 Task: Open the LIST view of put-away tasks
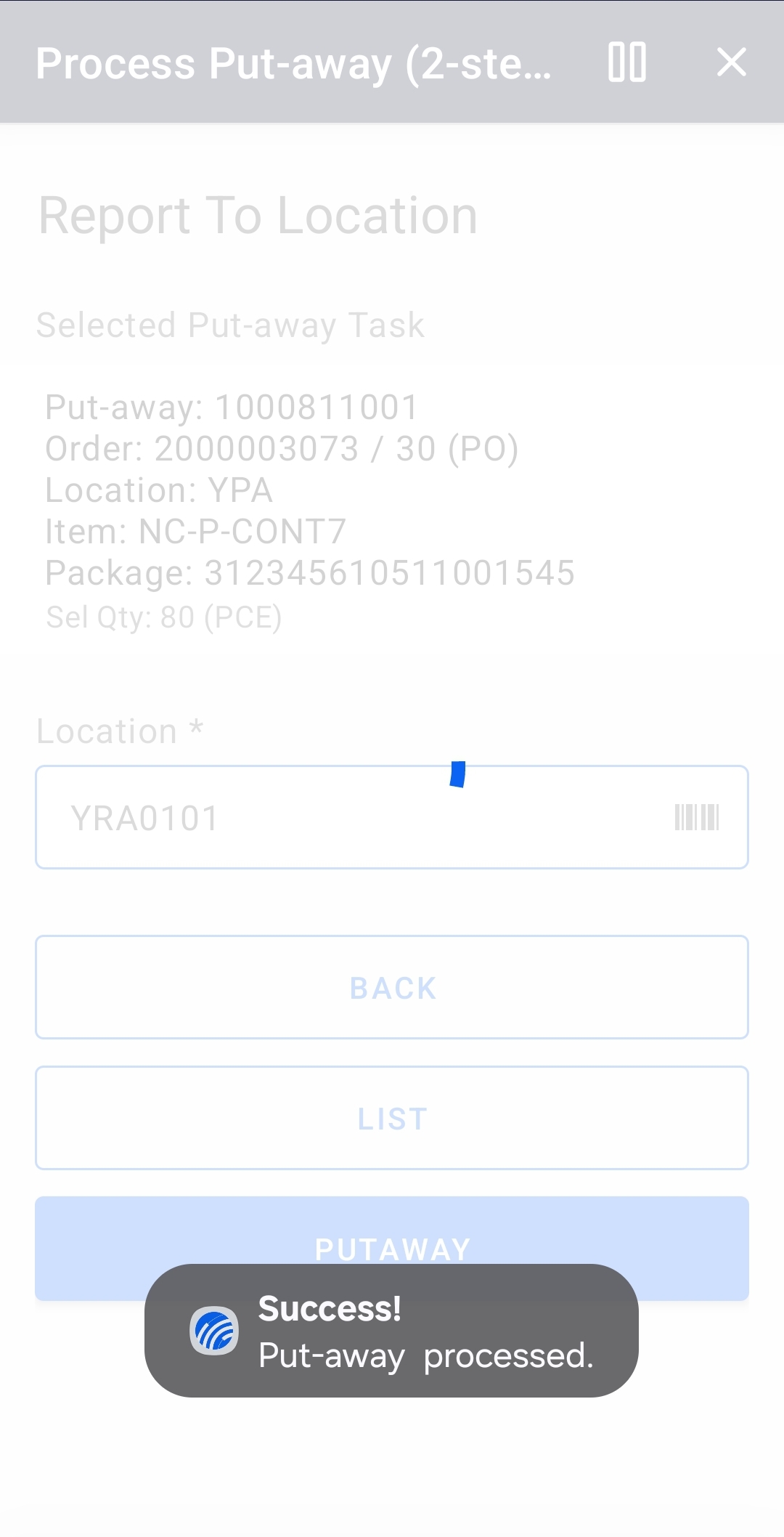pyautogui.click(x=392, y=1118)
